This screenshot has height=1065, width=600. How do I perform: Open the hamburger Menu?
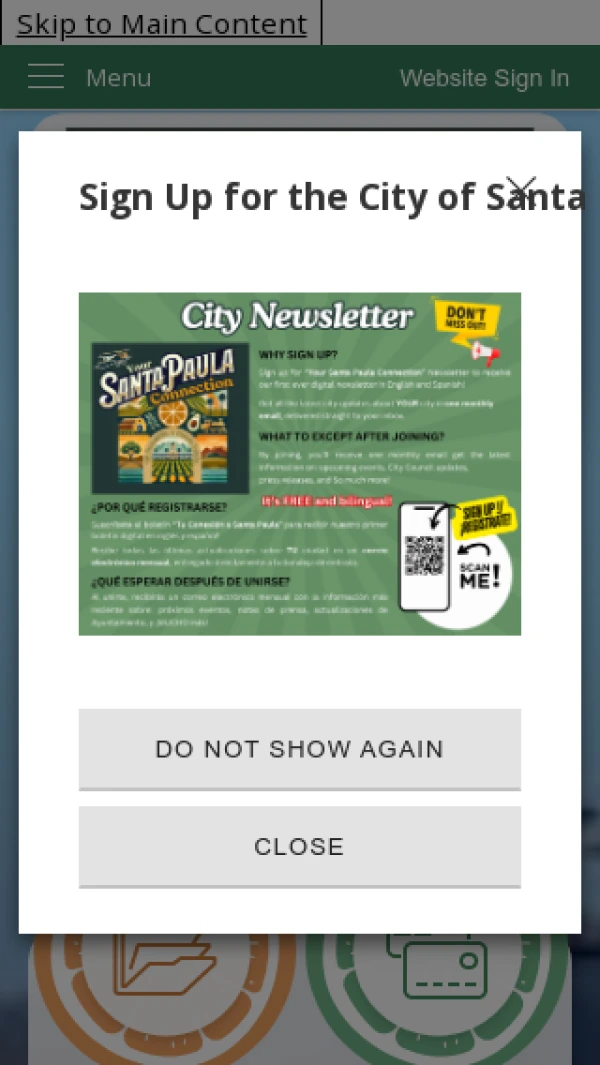pos(89,78)
